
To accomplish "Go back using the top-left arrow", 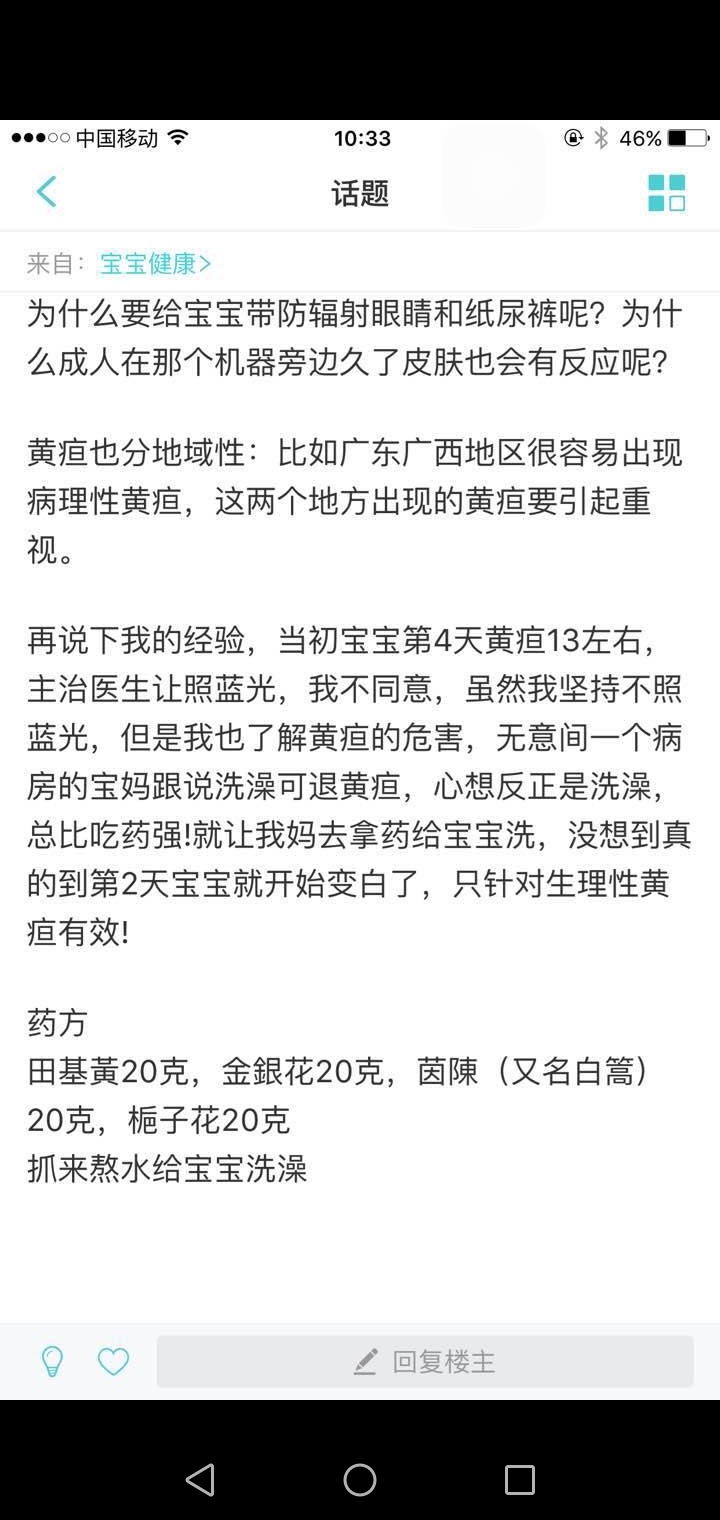I will (x=46, y=191).
